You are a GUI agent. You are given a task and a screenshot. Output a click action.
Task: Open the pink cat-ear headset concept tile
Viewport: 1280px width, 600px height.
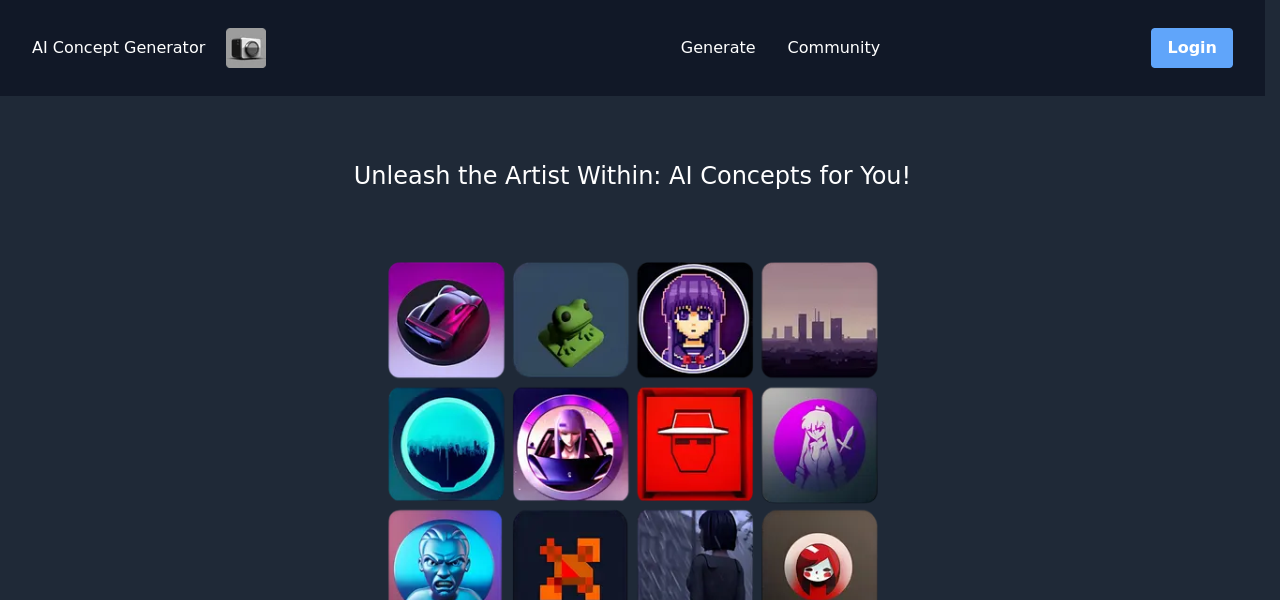pyautogui.click(x=446, y=320)
